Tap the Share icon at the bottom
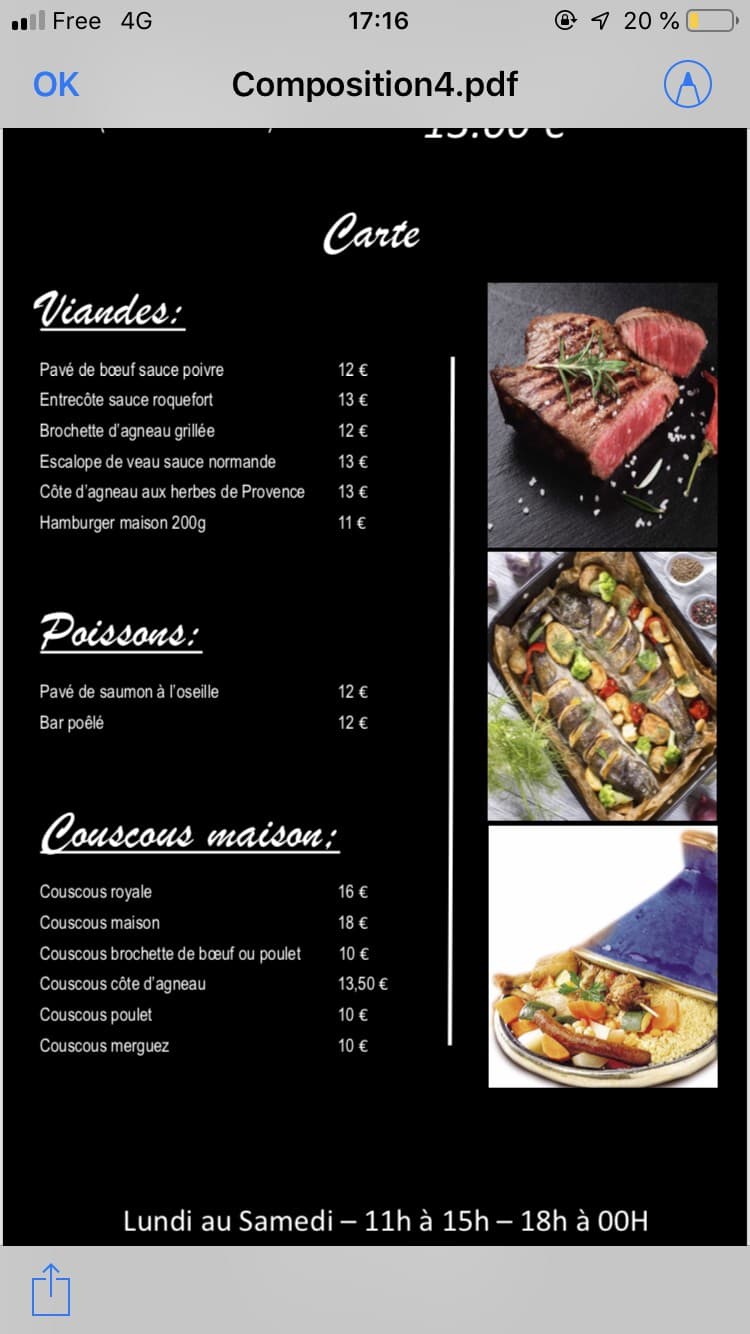The height and width of the screenshot is (1334, 750). tap(51, 1289)
